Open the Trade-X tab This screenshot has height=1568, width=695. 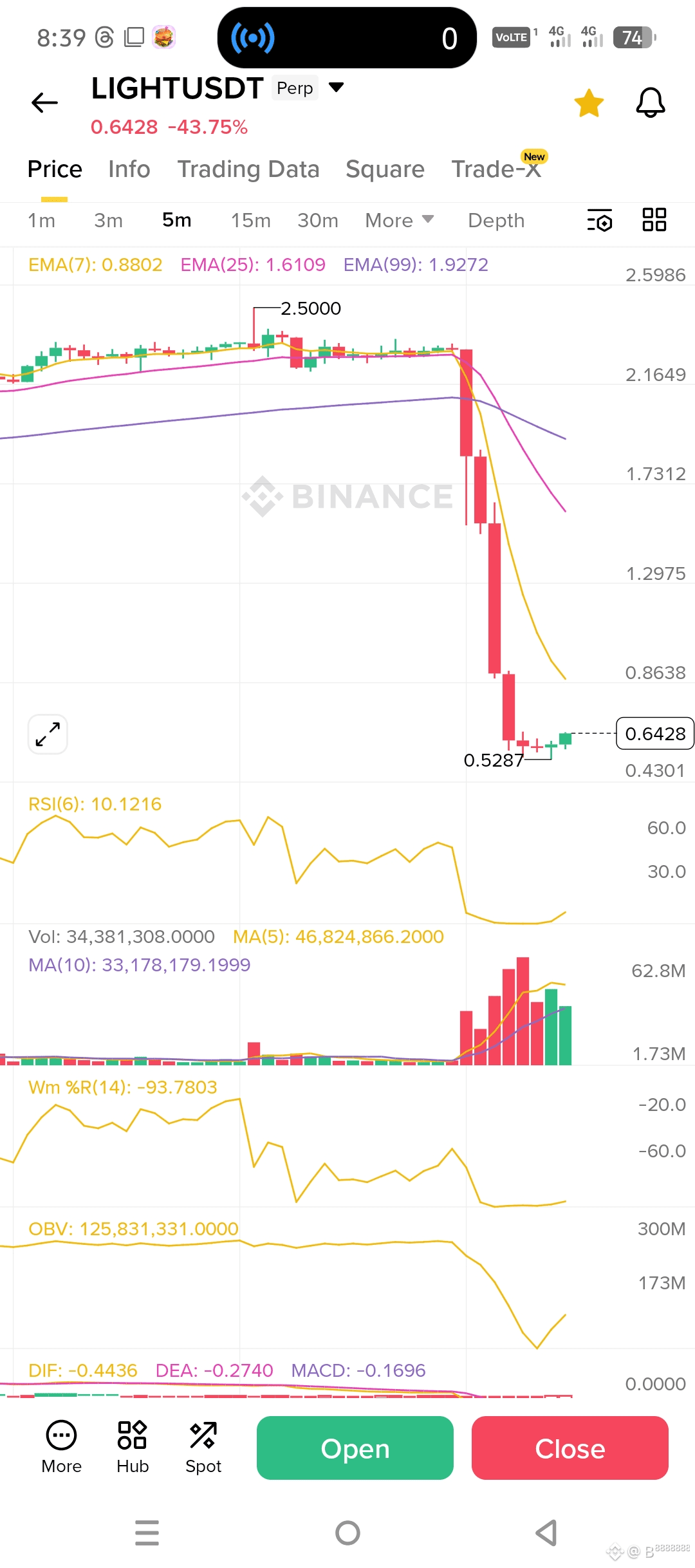coord(496,169)
